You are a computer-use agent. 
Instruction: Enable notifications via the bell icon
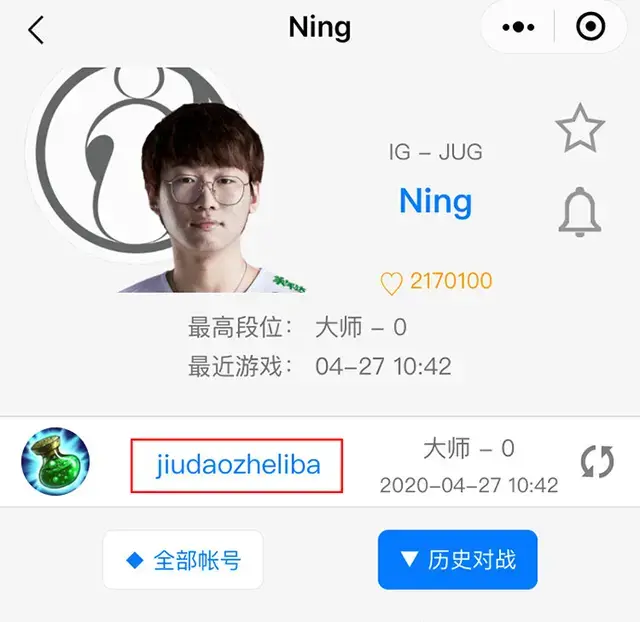pyautogui.click(x=580, y=211)
